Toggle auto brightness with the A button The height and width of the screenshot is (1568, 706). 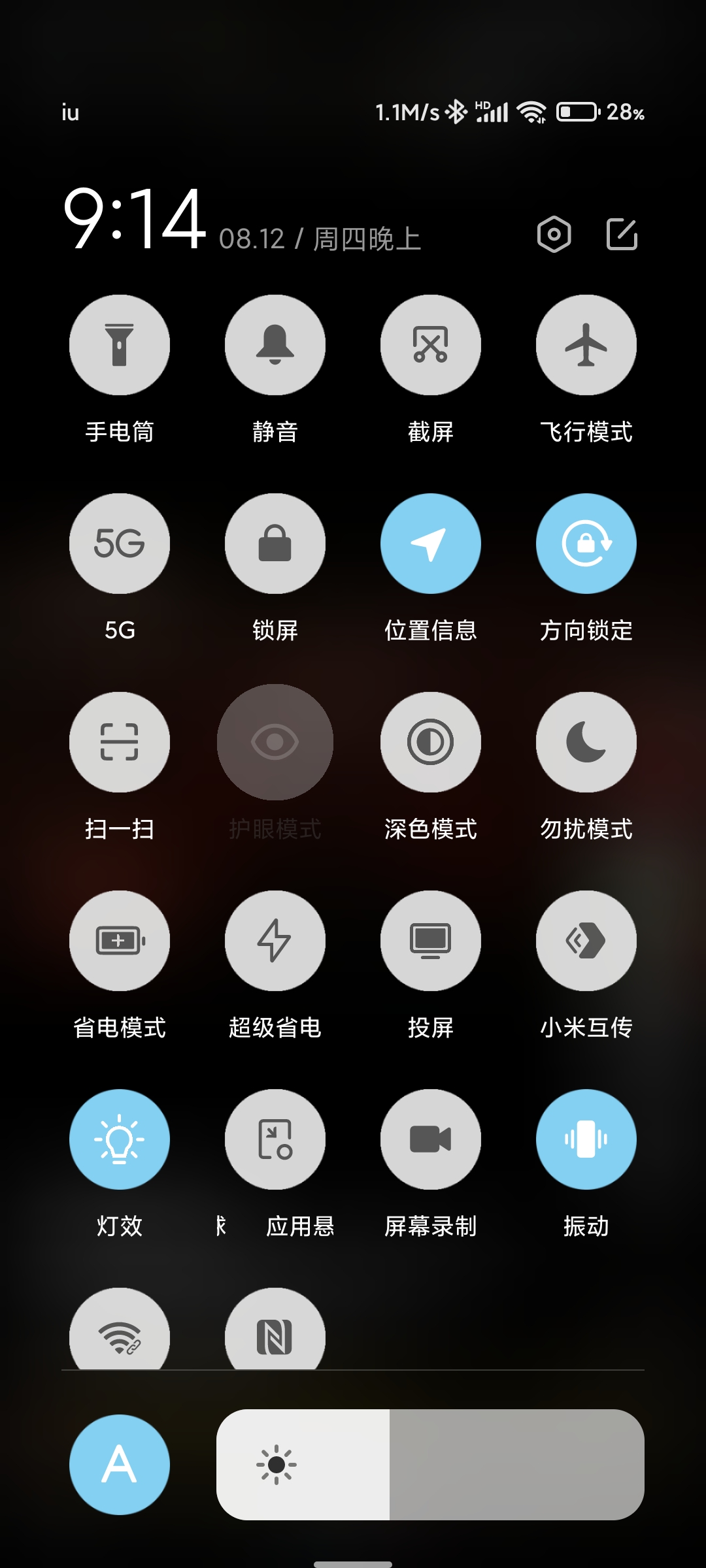click(x=120, y=1464)
